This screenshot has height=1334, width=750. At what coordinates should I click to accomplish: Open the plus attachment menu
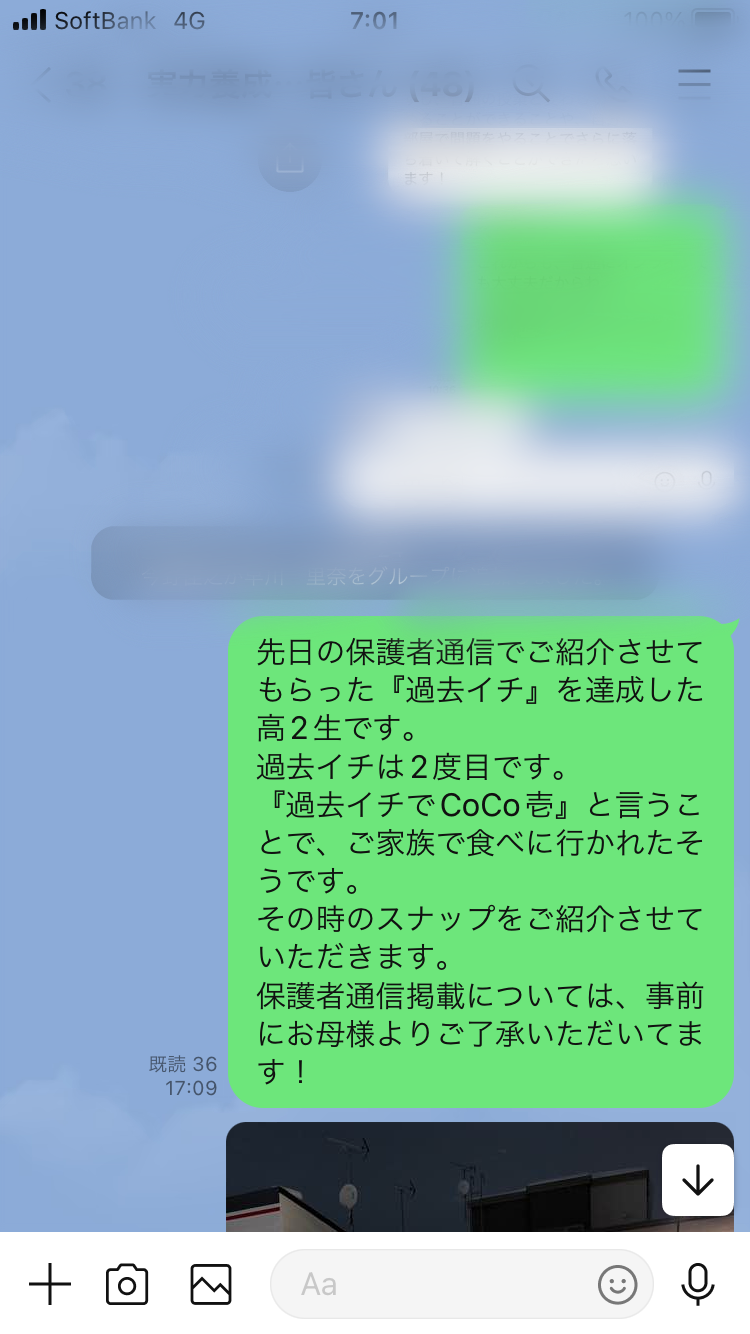(x=49, y=1284)
